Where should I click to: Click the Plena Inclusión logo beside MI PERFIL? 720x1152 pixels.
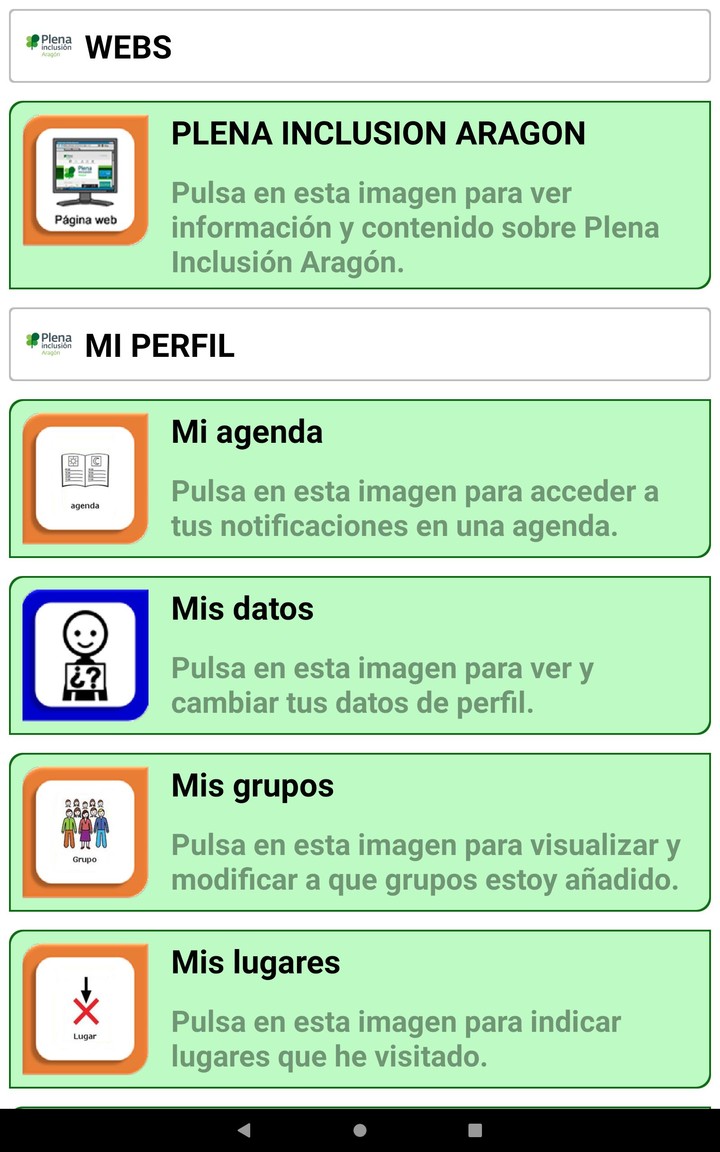(x=49, y=344)
